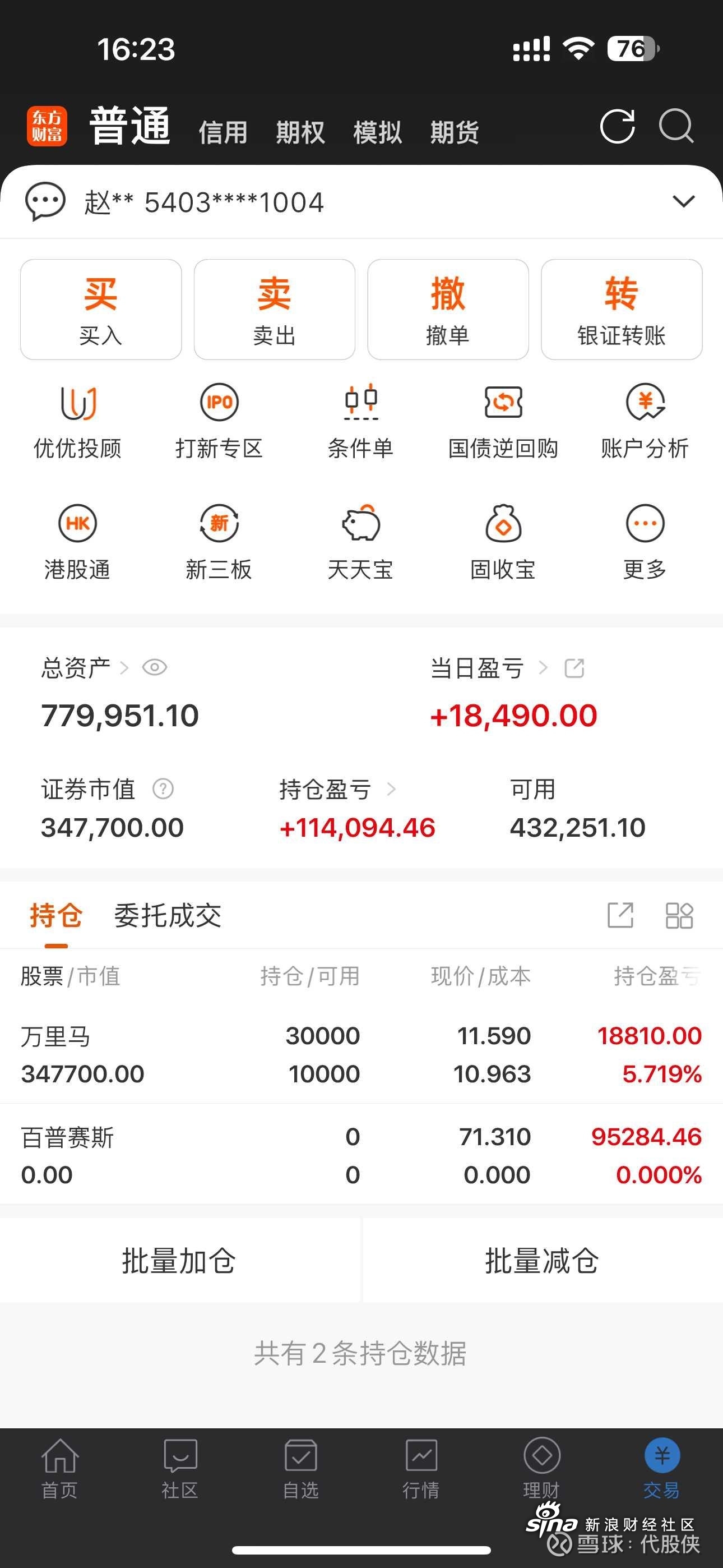Screen dimensions: 723x1568
Task: Open 港股通
Action: [x=77, y=542]
